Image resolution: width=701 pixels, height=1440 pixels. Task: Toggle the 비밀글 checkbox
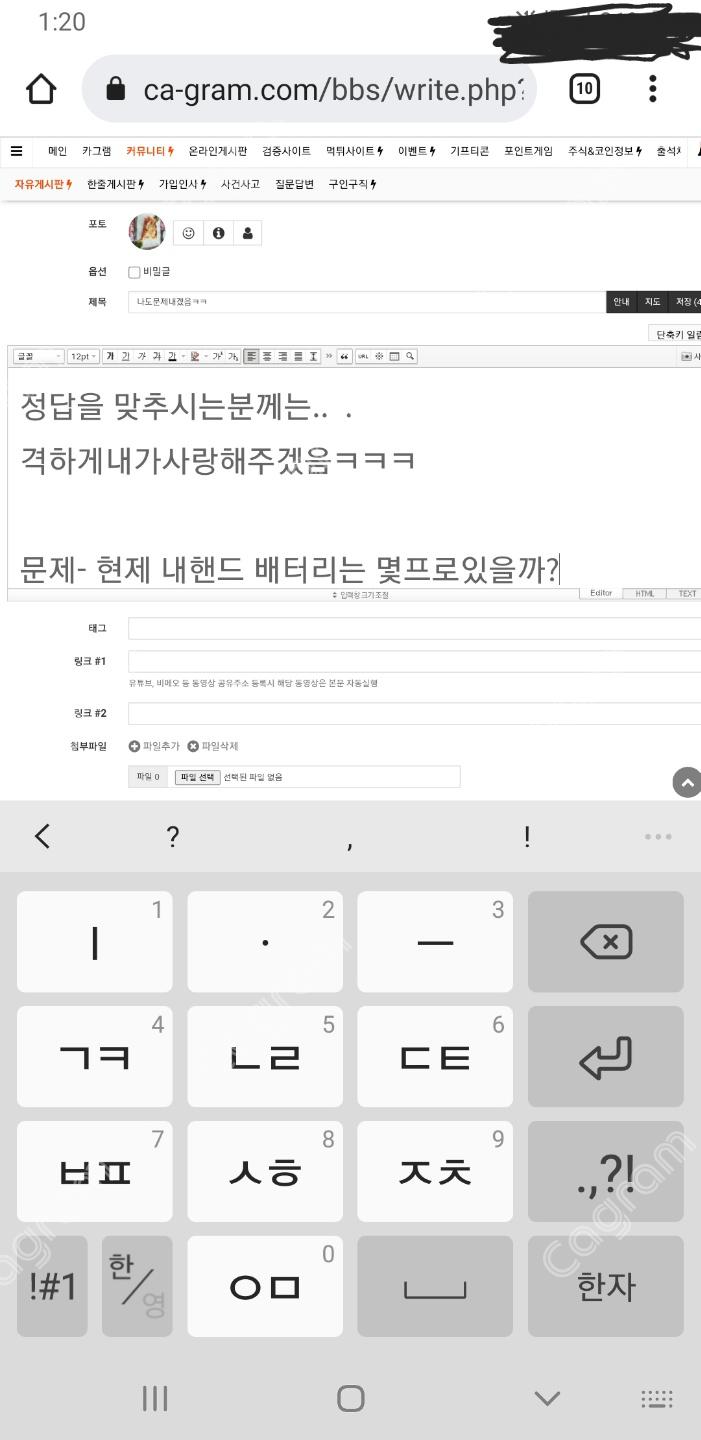tap(134, 272)
